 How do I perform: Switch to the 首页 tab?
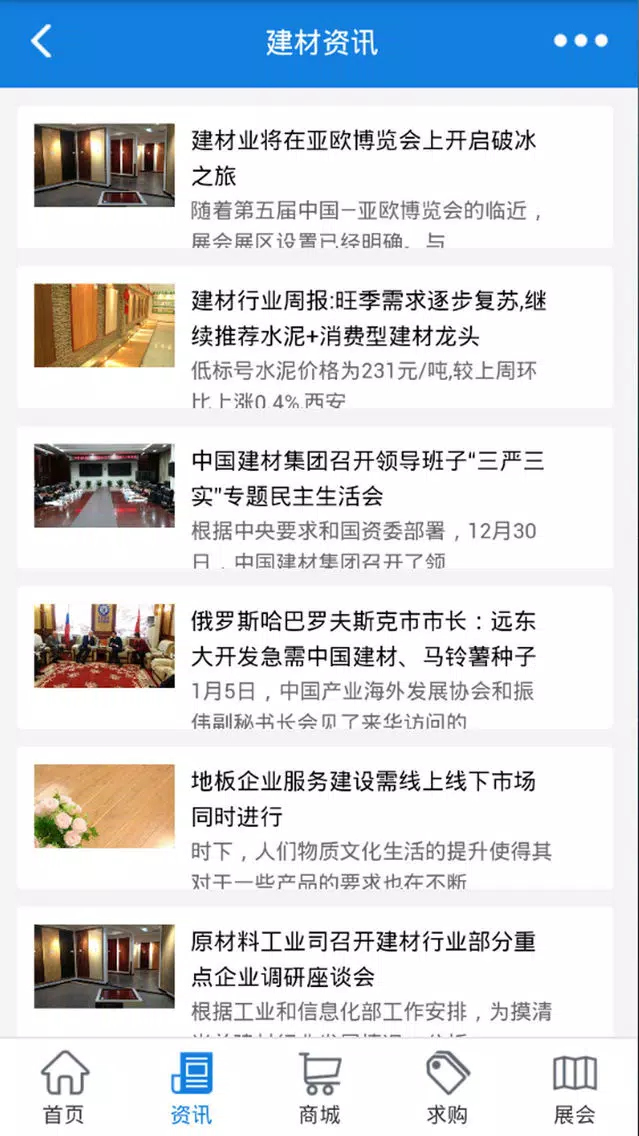coord(64,1088)
